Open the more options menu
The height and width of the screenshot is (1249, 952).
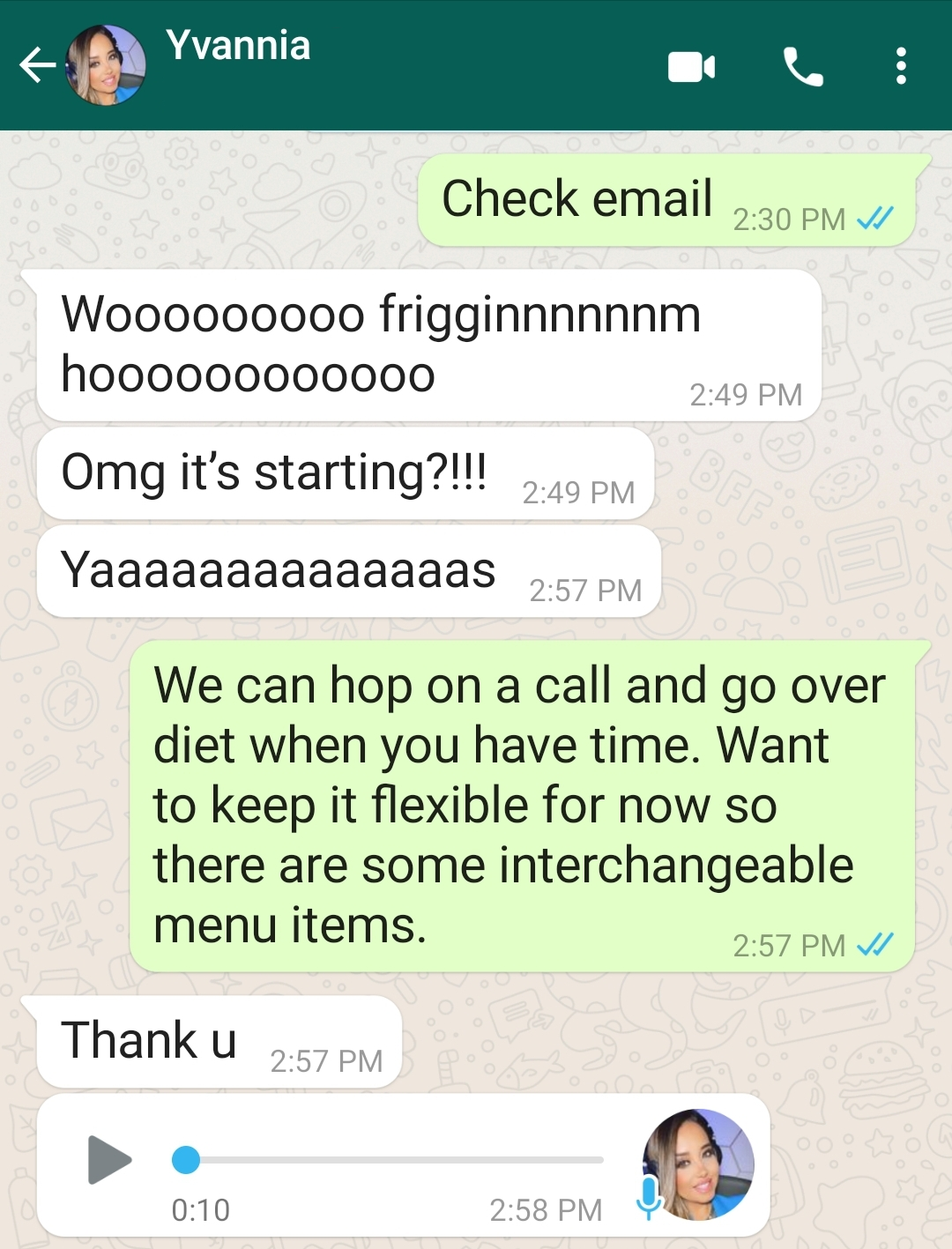[x=900, y=67]
